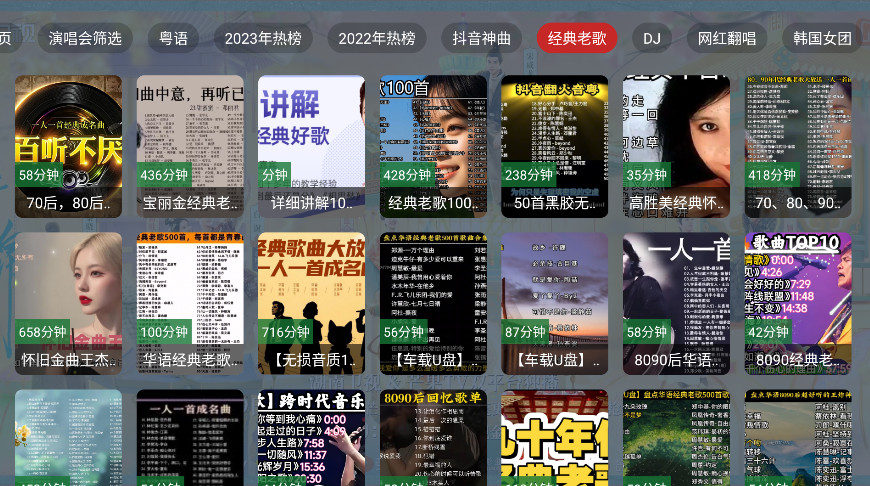Select the 经典老歌 tab

(577, 39)
